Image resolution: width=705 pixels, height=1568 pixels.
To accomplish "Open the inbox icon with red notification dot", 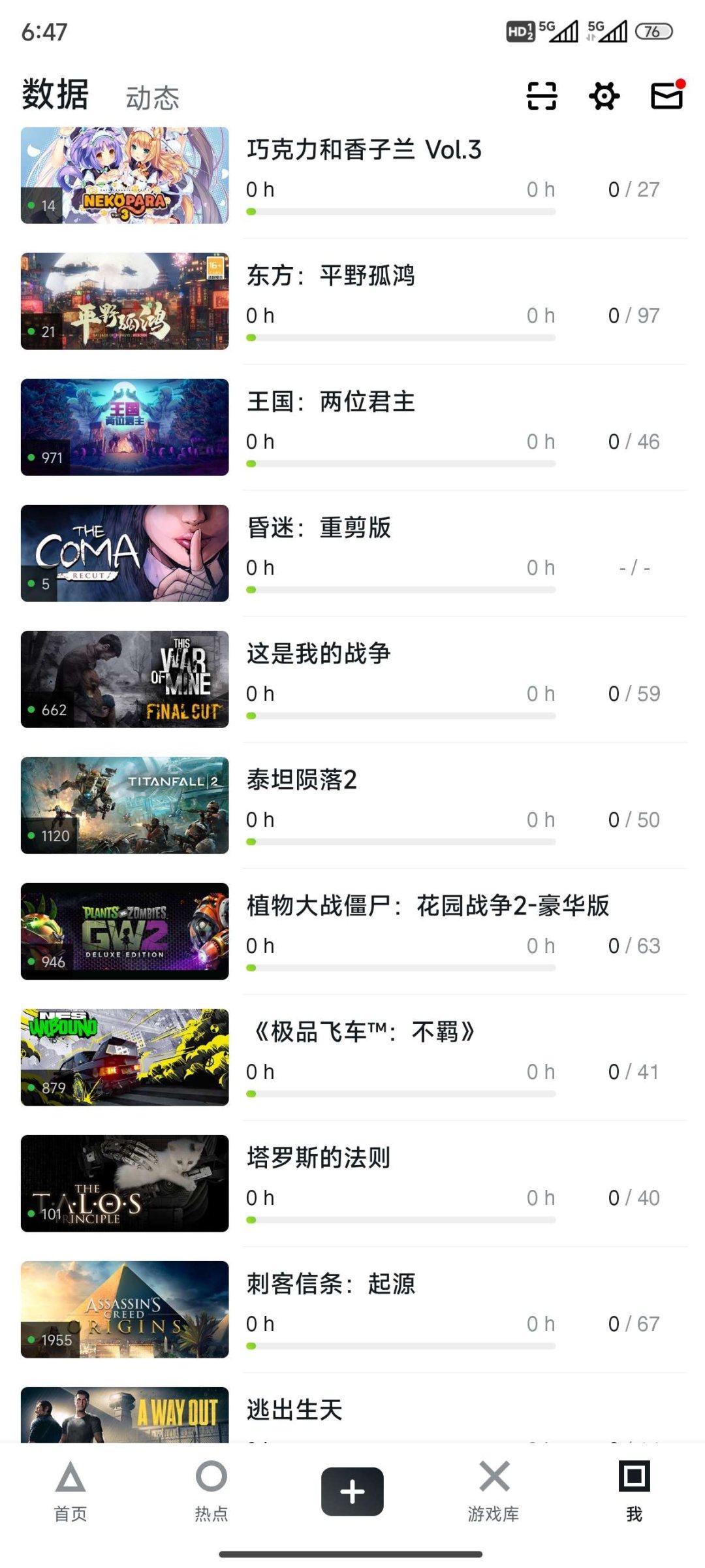I will coord(666,95).
